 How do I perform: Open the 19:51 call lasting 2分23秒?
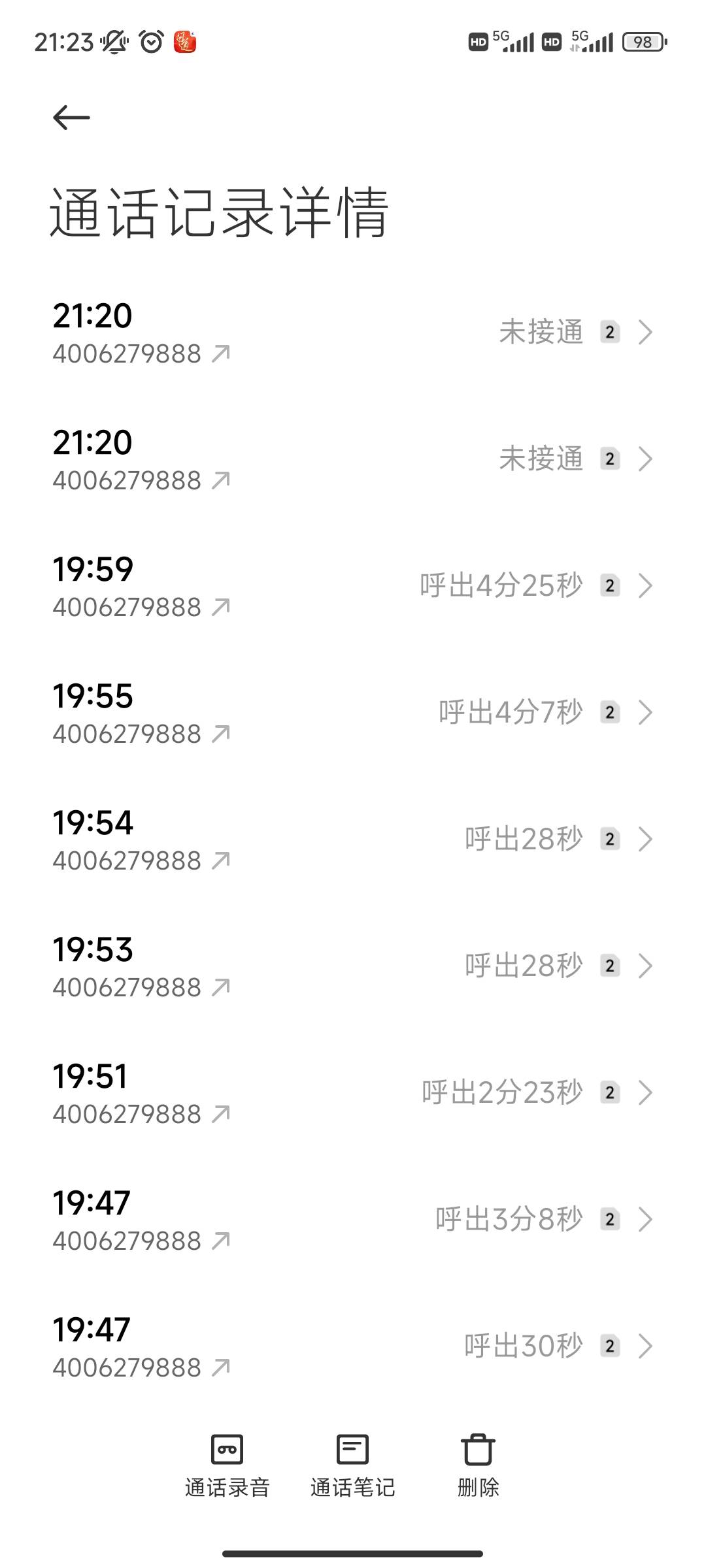click(x=353, y=1093)
